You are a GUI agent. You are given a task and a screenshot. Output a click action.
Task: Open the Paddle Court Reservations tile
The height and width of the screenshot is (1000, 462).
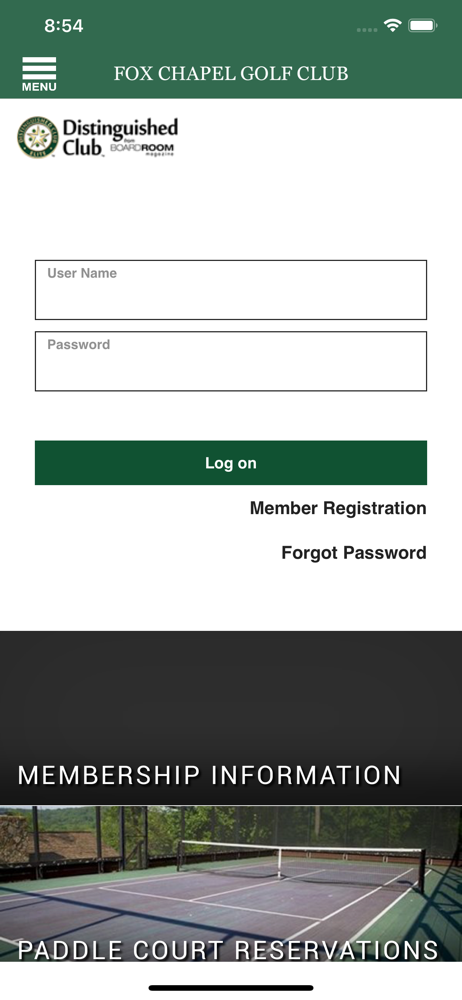(231, 884)
